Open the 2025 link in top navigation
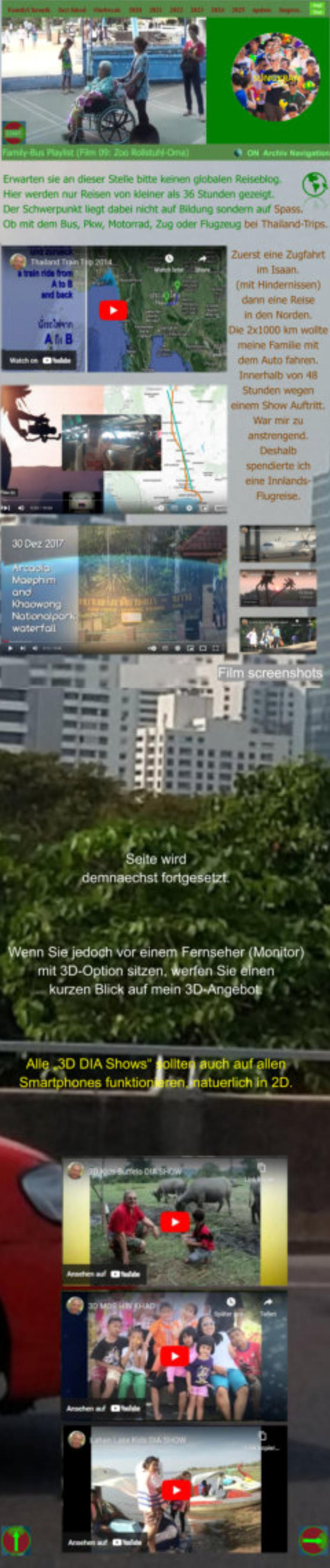Screen dimensions: 330x1568 click(x=238, y=10)
